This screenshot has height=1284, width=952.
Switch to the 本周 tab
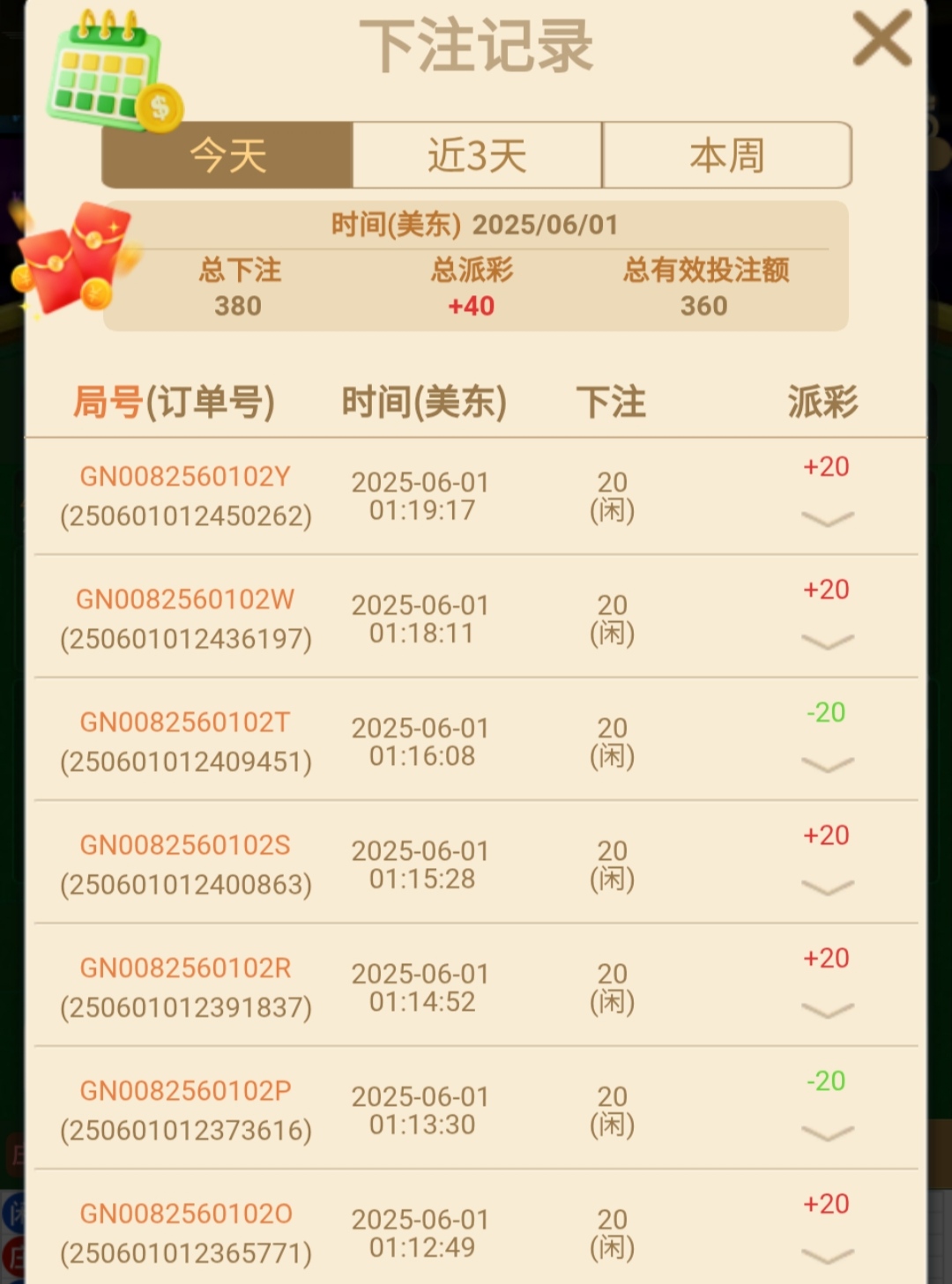click(x=727, y=155)
